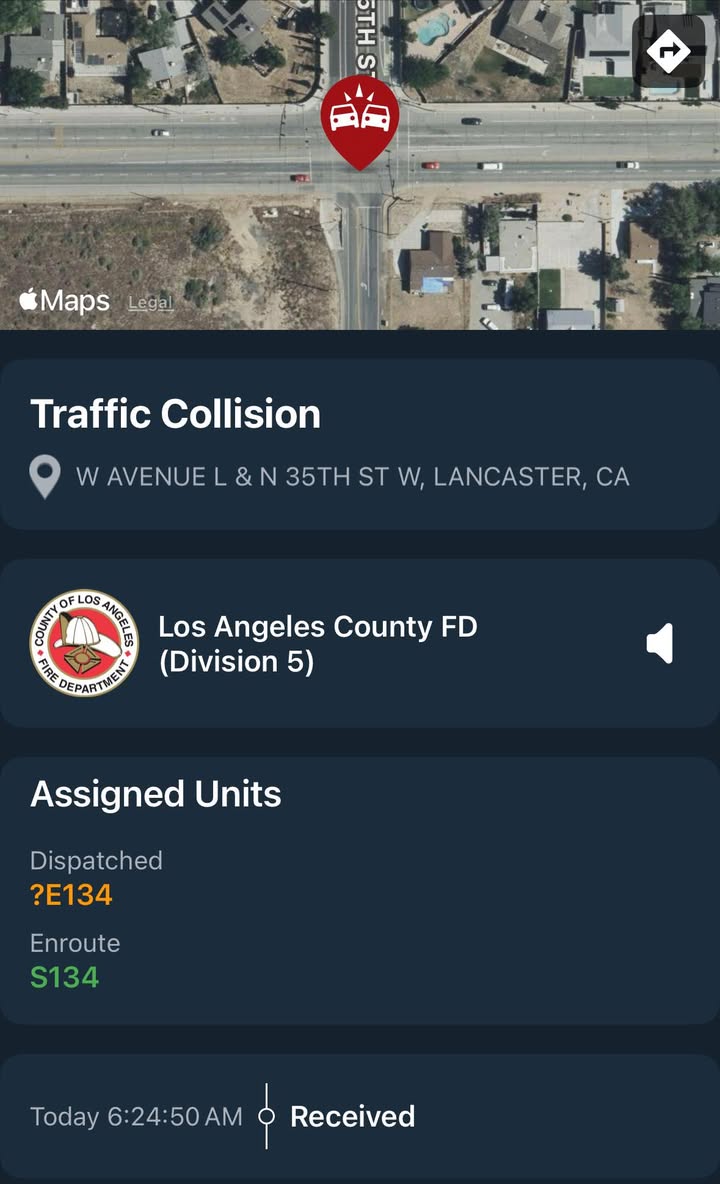Select enroute unit S134
720x1184 pixels.
[x=64, y=977]
